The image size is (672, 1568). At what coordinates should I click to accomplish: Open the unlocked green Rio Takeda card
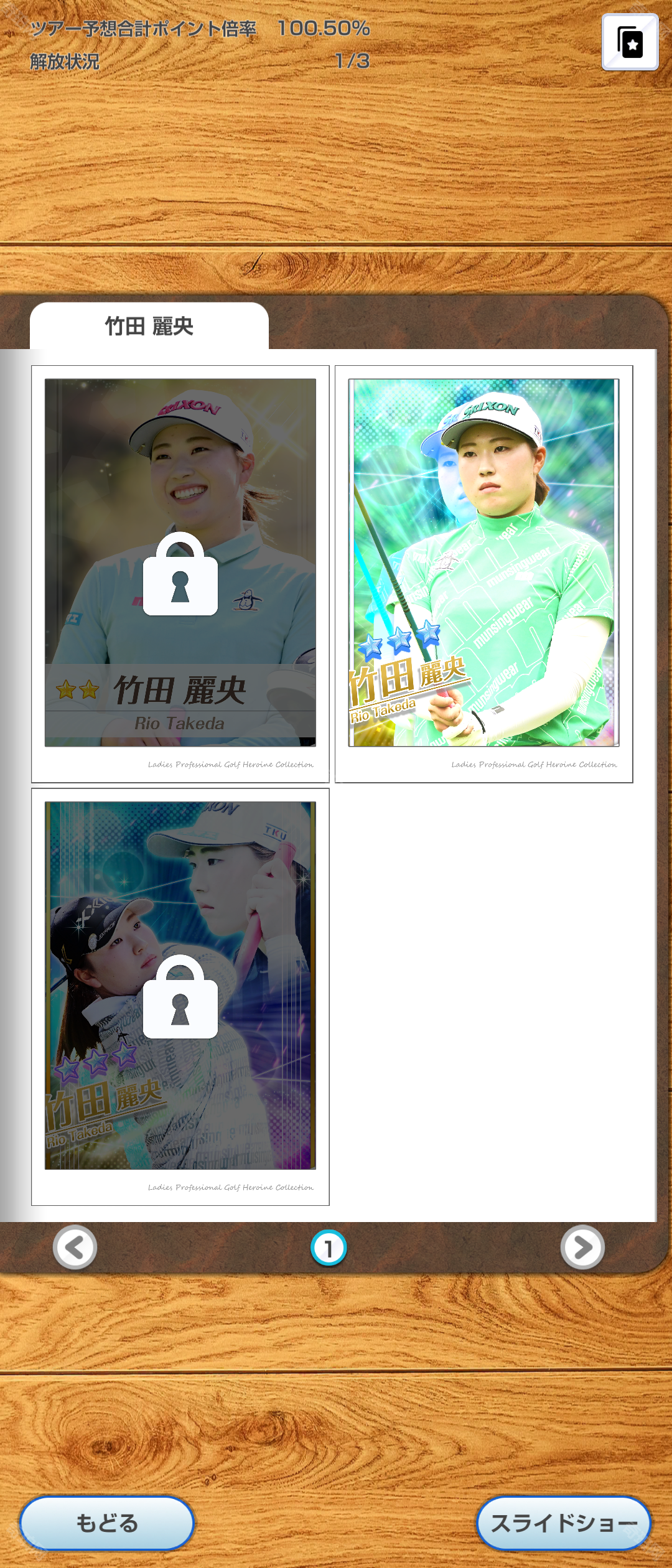[x=483, y=562]
